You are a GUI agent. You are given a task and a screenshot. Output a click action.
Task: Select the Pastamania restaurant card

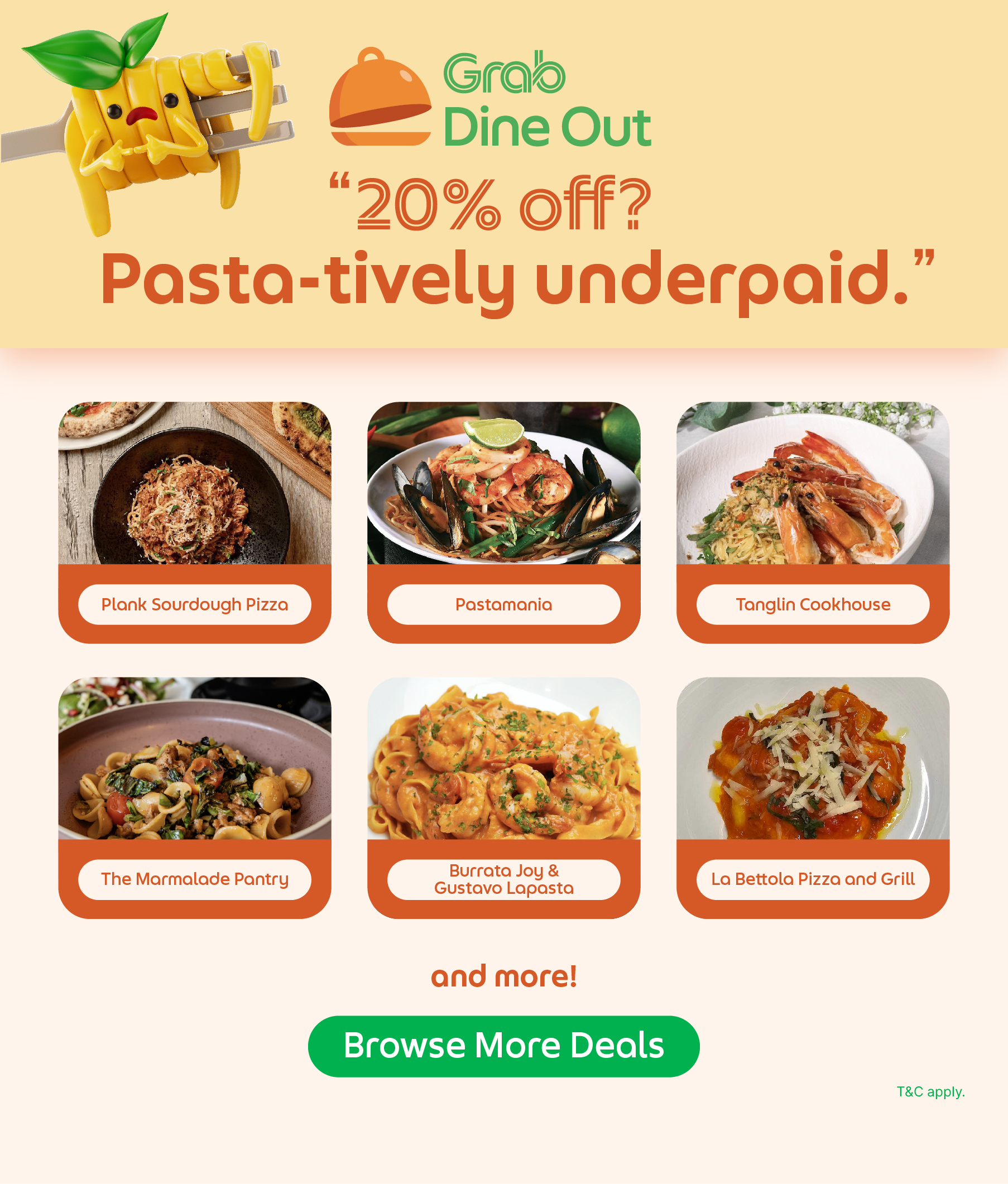point(503,522)
